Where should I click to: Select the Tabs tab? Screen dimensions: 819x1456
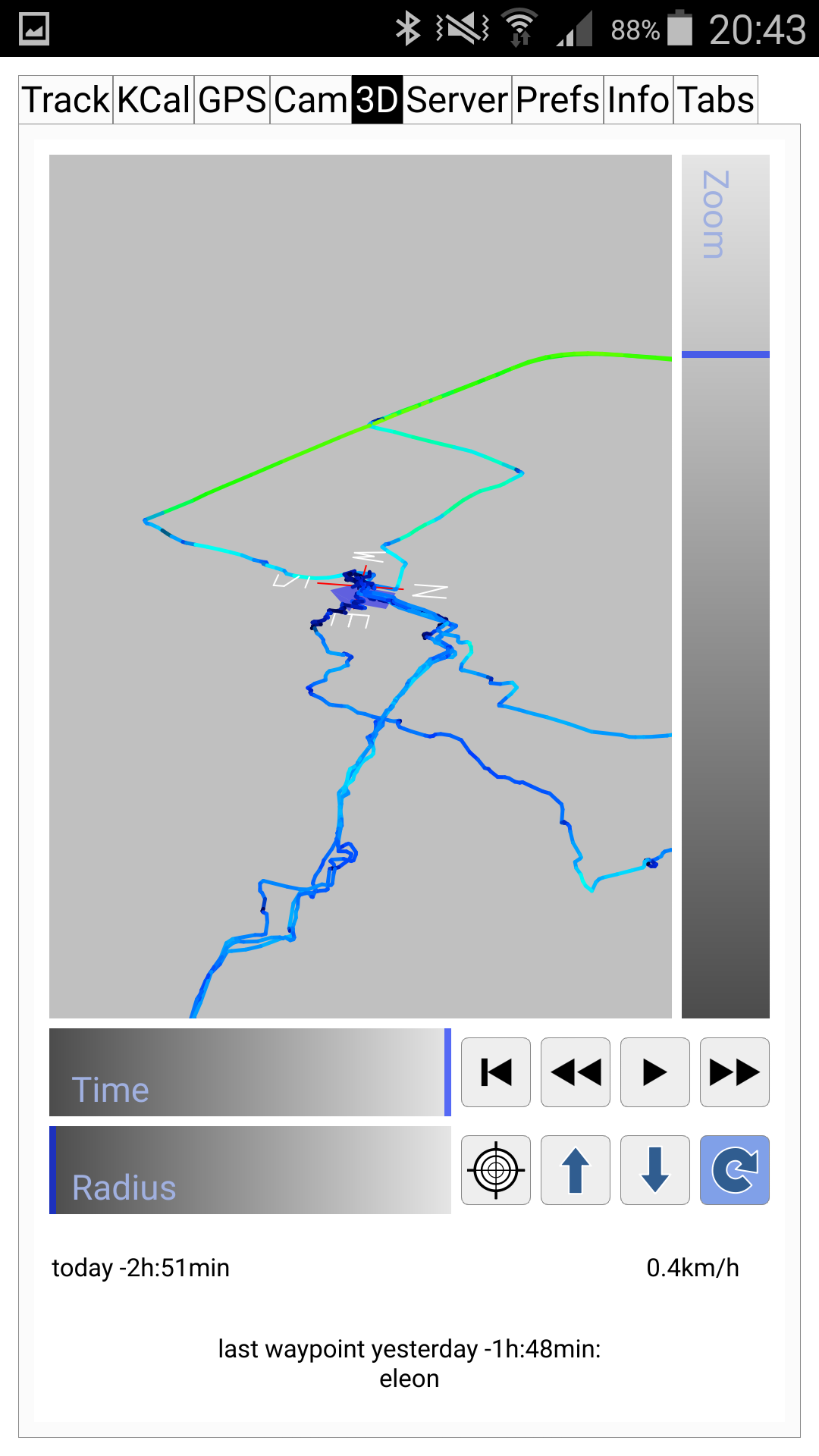[x=716, y=99]
